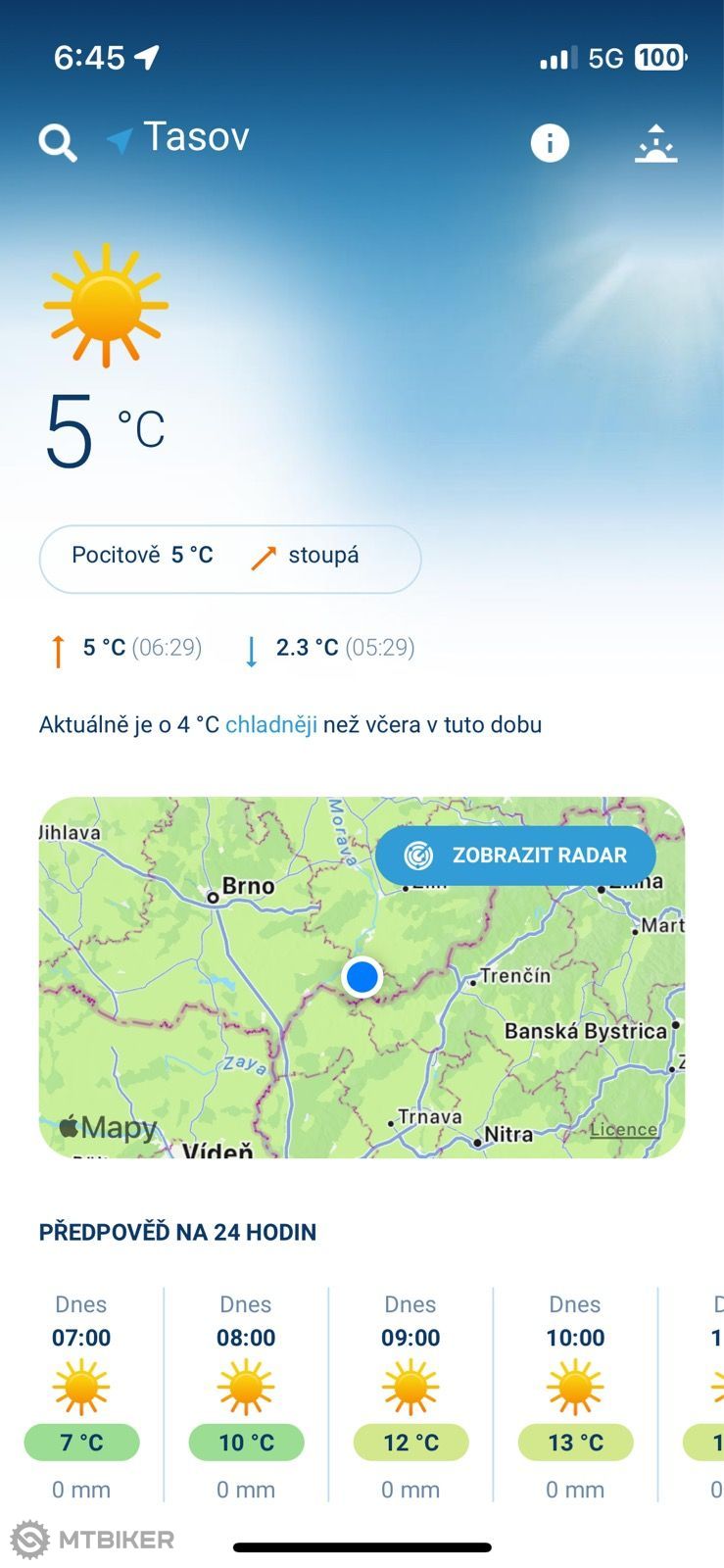Select the 08:00 hourly forecast

pyautogui.click(x=246, y=1396)
